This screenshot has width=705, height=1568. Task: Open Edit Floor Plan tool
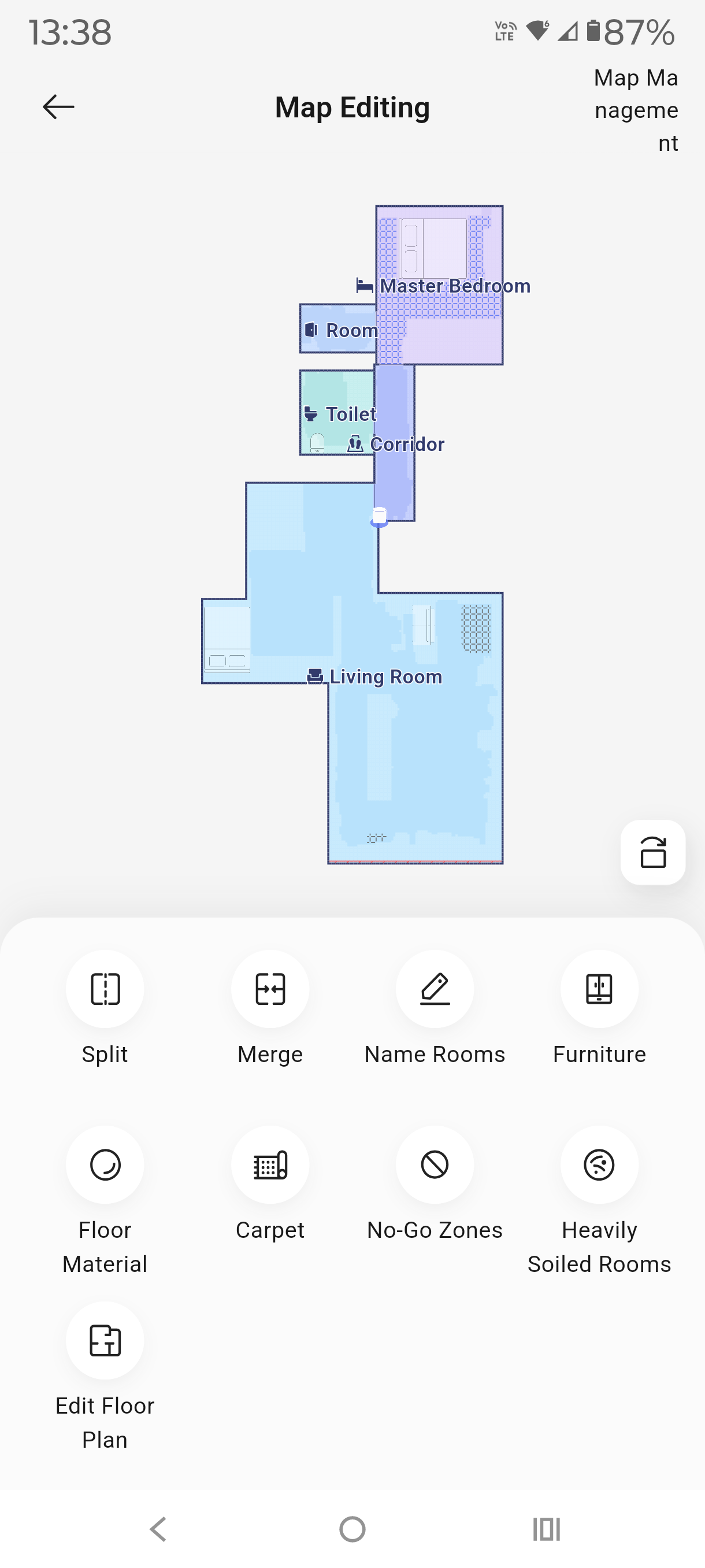click(105, 1340)
